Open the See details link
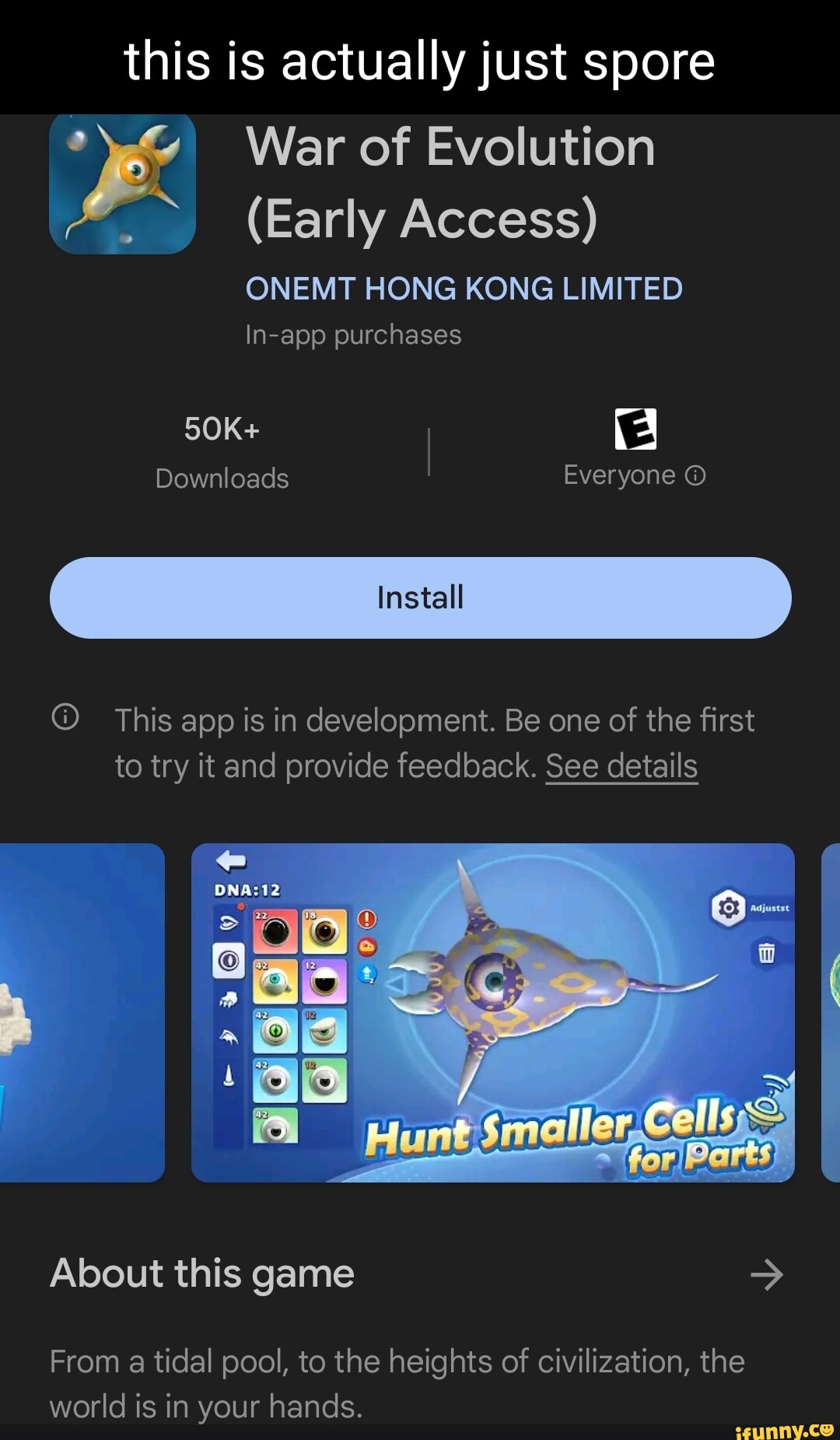Image resolution: width=840 pixels, height=1440 pixels. click(x=621, y=766)
